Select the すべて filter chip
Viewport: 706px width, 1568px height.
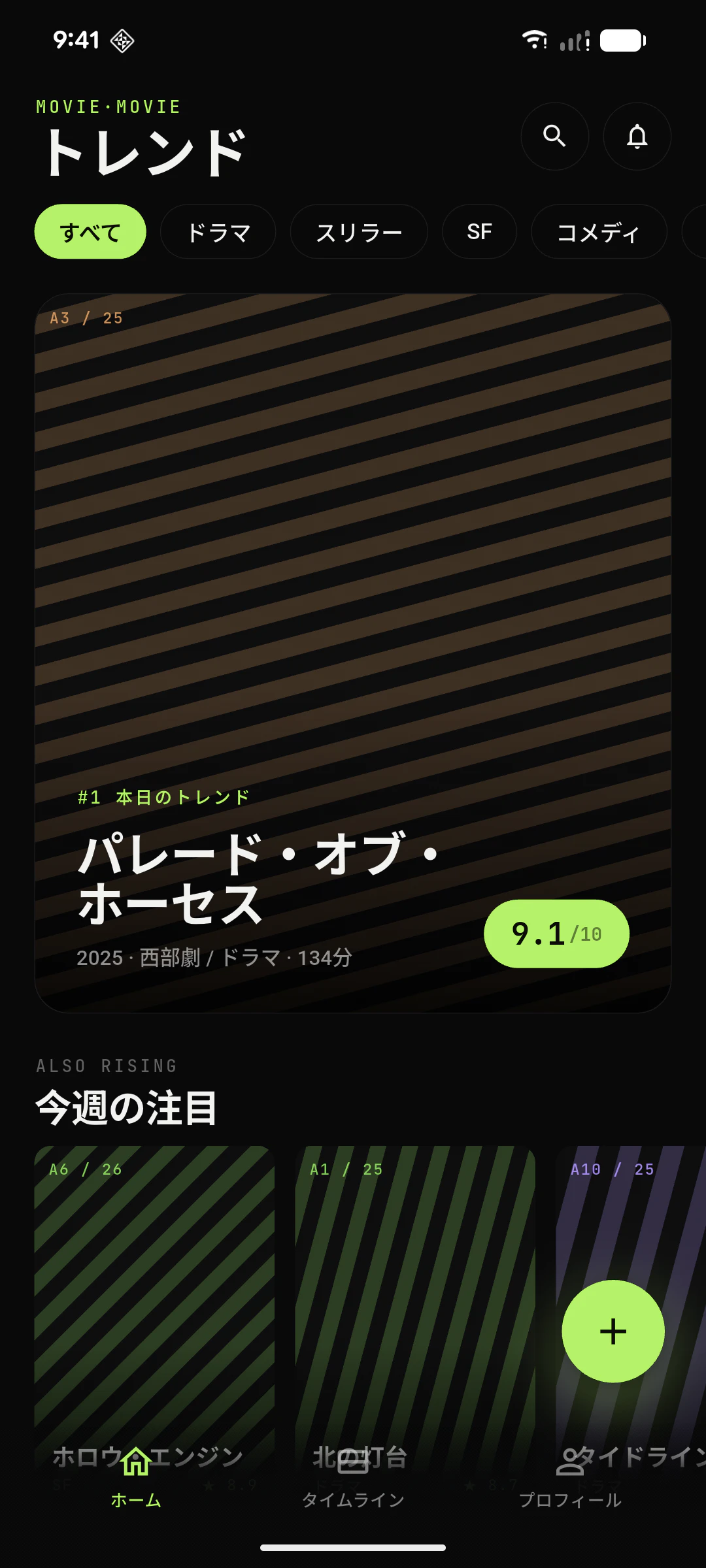[90, 232]
